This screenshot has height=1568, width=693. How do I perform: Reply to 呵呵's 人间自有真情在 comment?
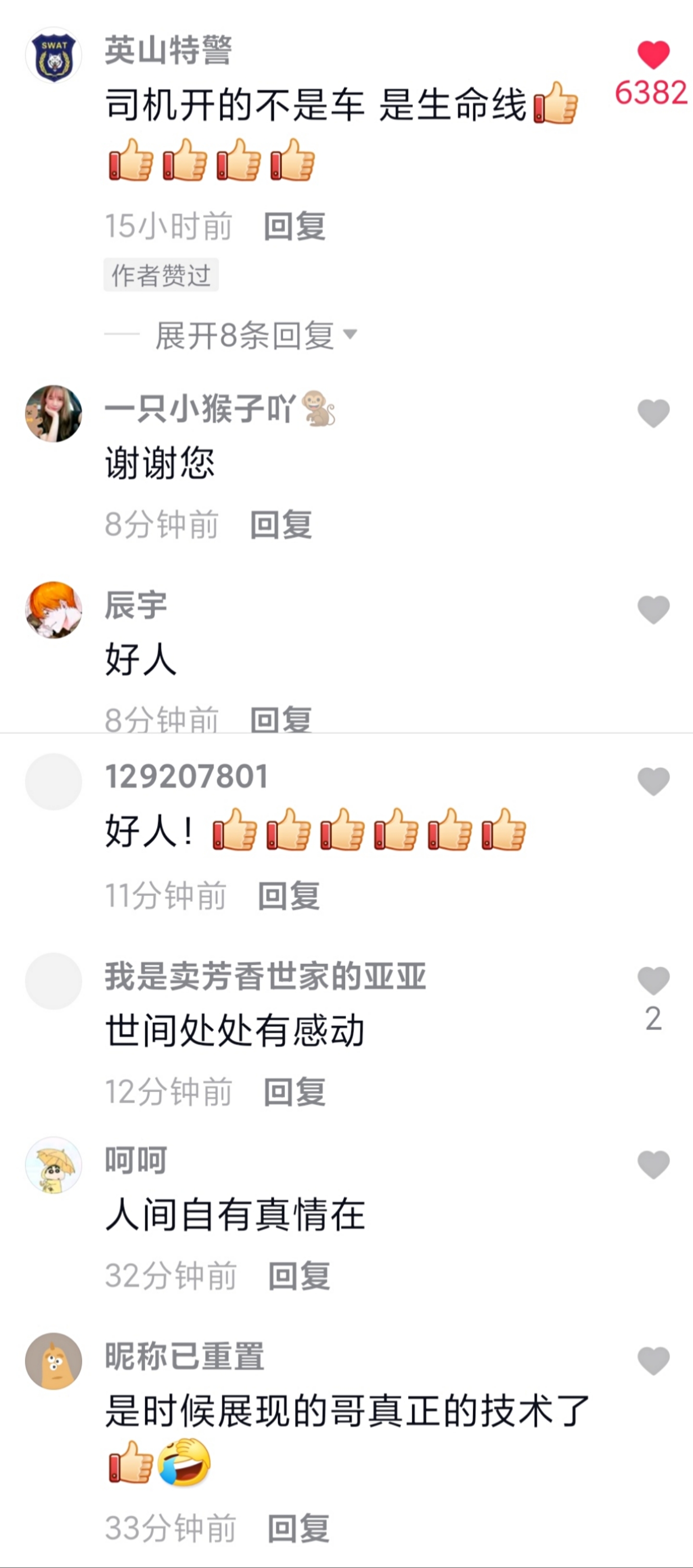tap(299, 1276)
